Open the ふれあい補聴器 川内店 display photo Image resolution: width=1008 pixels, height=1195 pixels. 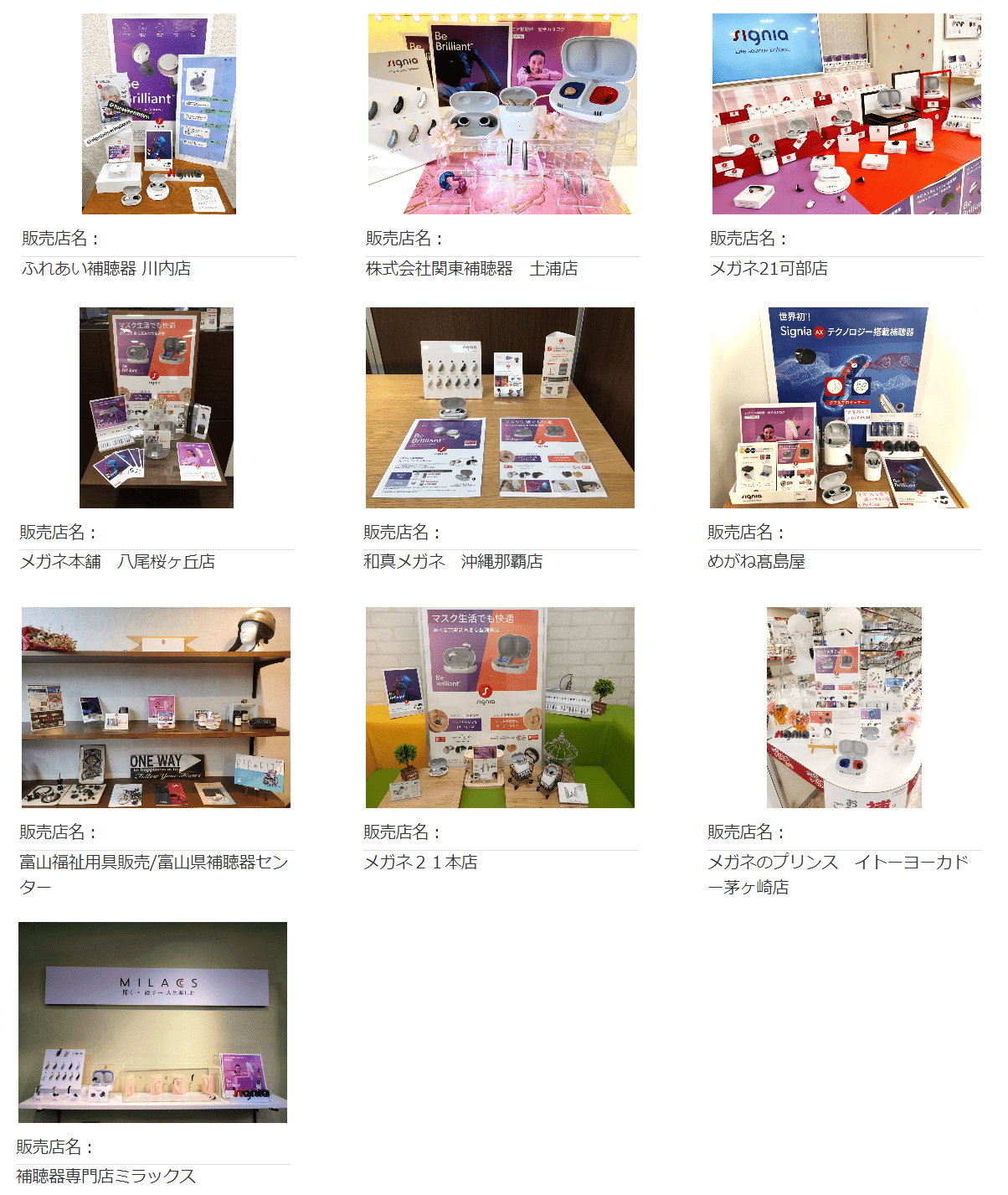[159, 114]
